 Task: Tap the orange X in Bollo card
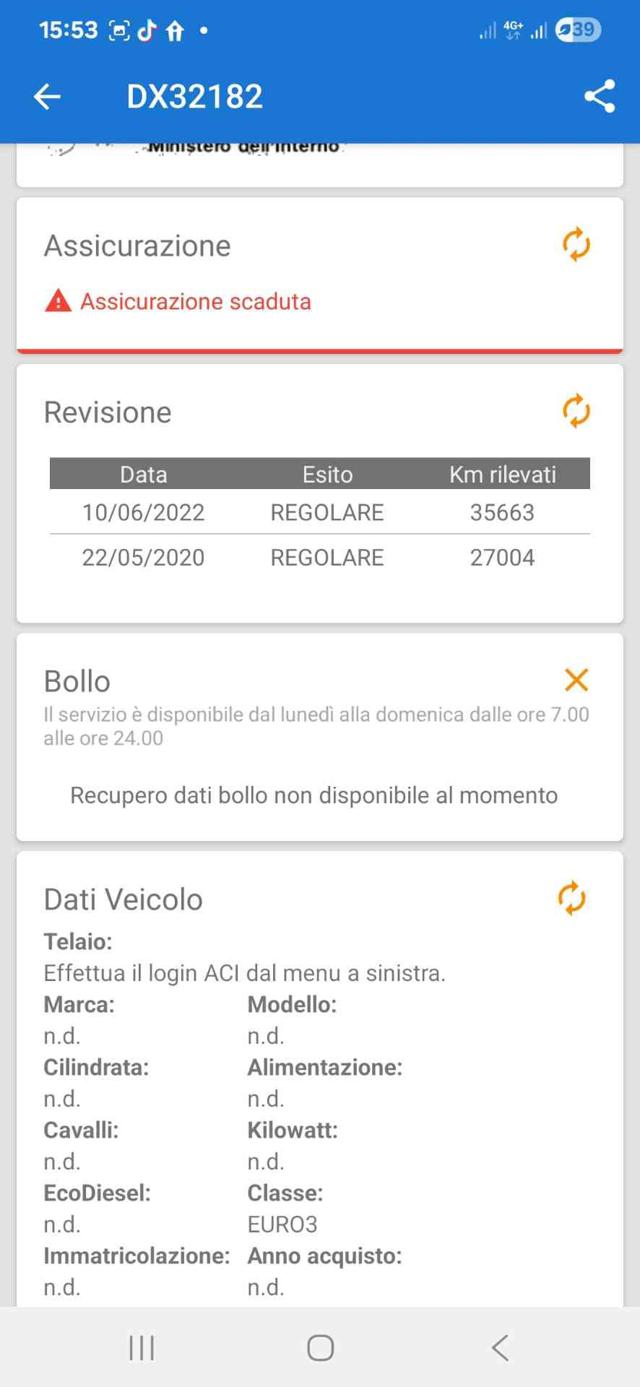click(x=576, y=680)
